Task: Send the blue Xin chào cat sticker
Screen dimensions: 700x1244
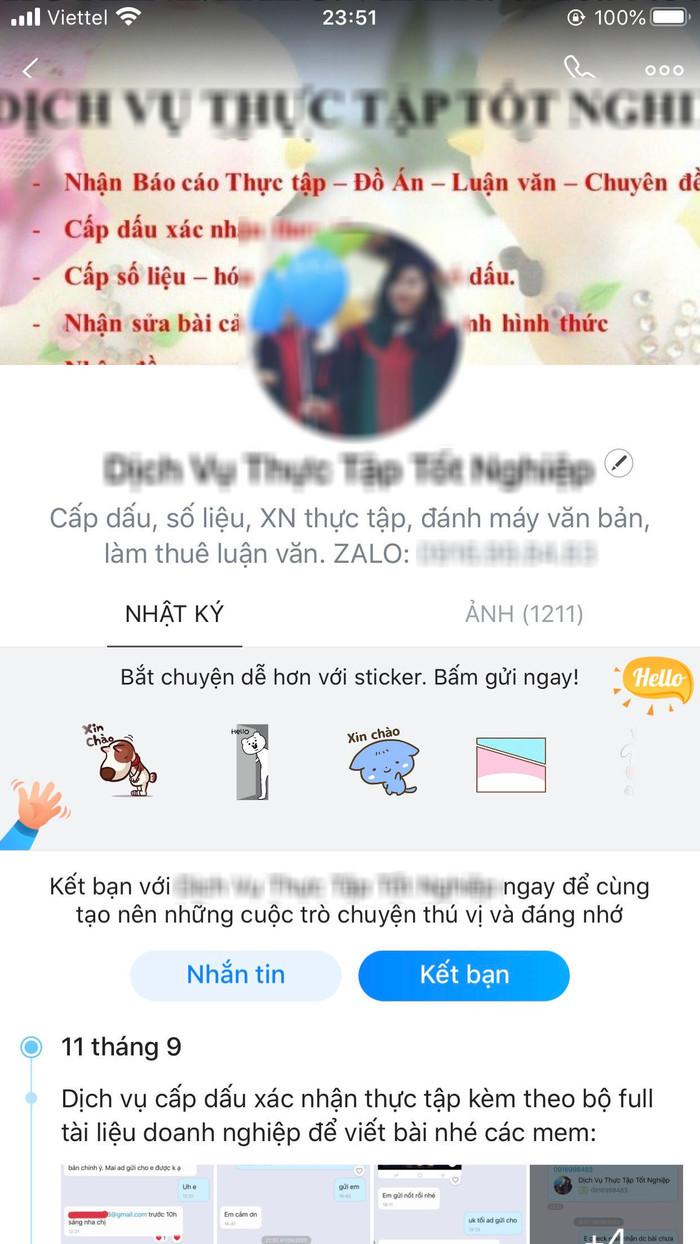Action: pyautogui.click(x=382, y=762)
